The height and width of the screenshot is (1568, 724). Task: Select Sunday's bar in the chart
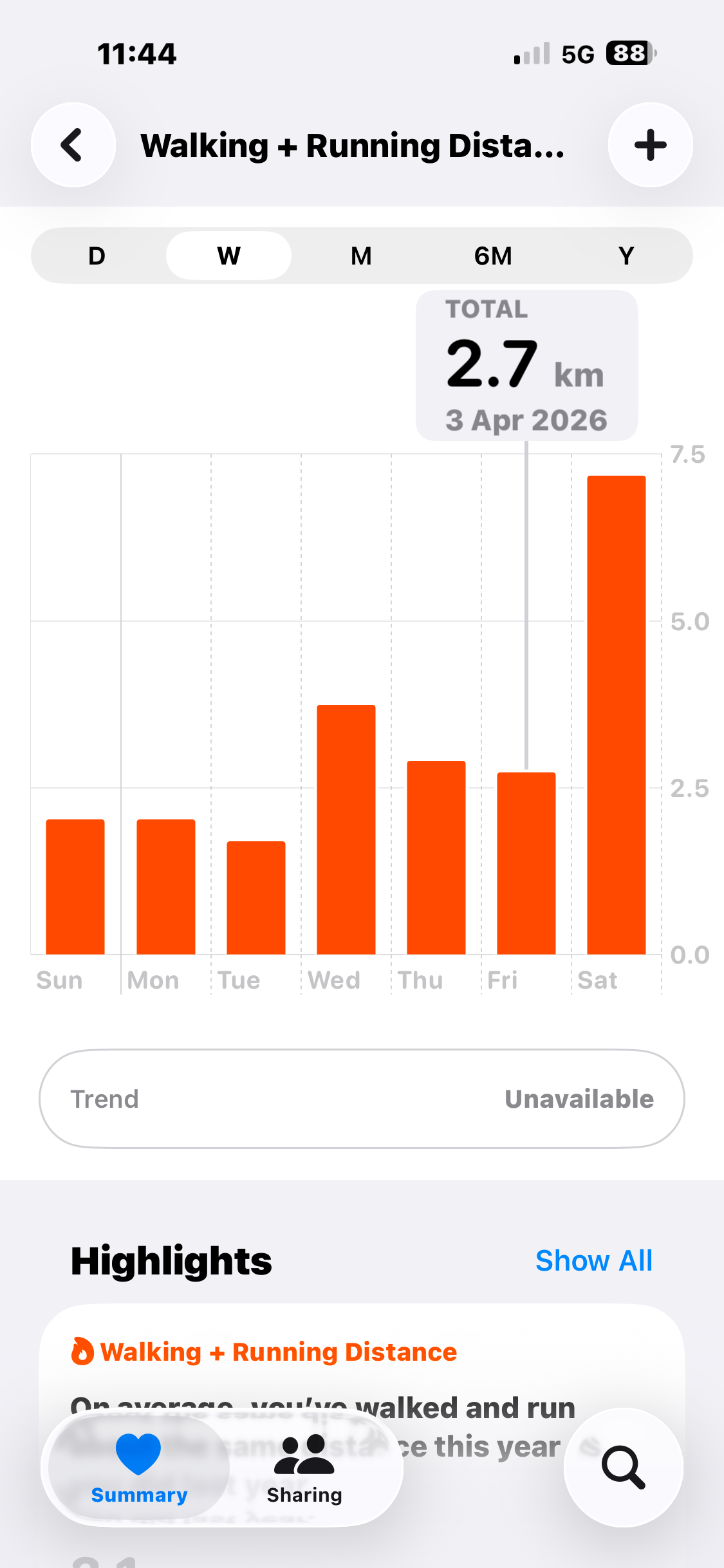pos(75,887)
